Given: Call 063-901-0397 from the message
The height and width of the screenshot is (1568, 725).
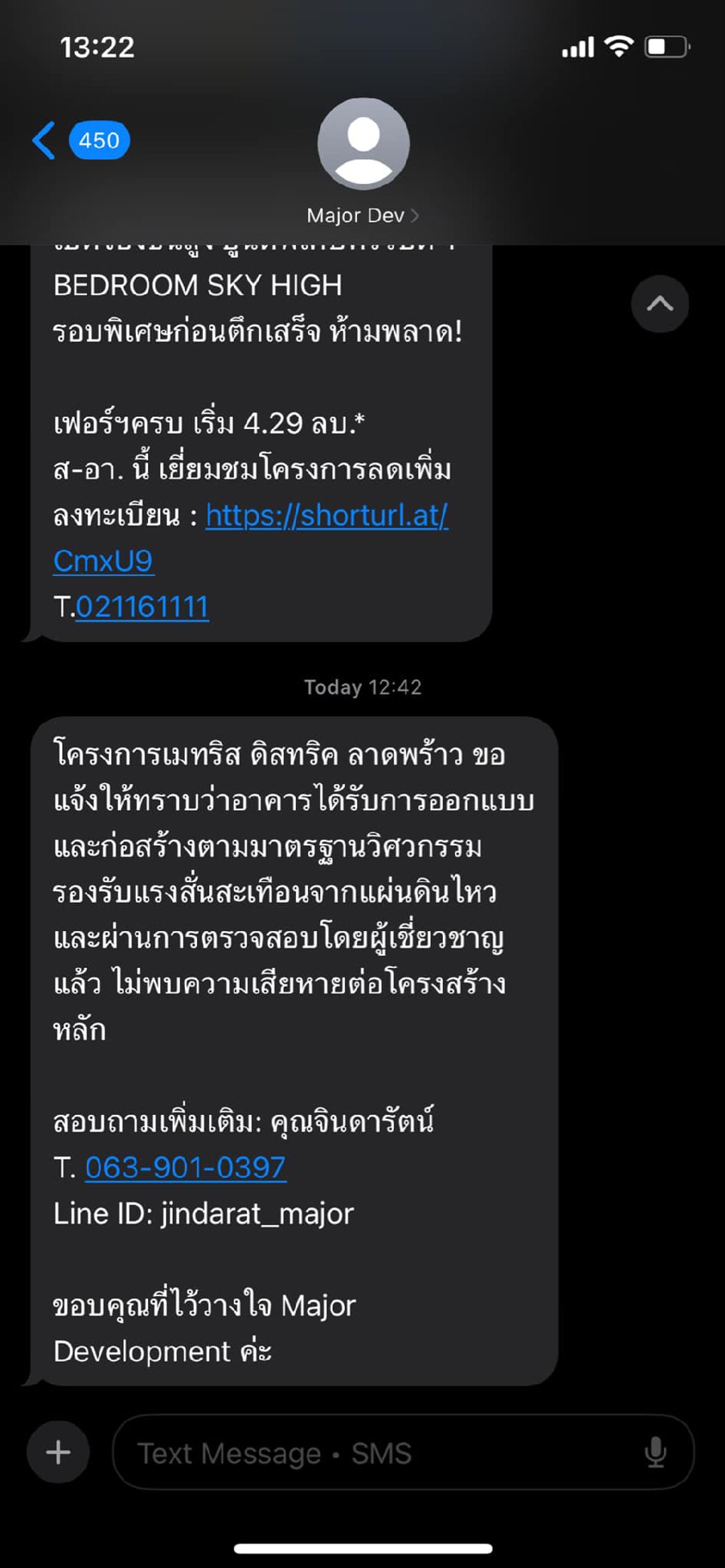Looking at the screenshot, I should (185, 1167).
